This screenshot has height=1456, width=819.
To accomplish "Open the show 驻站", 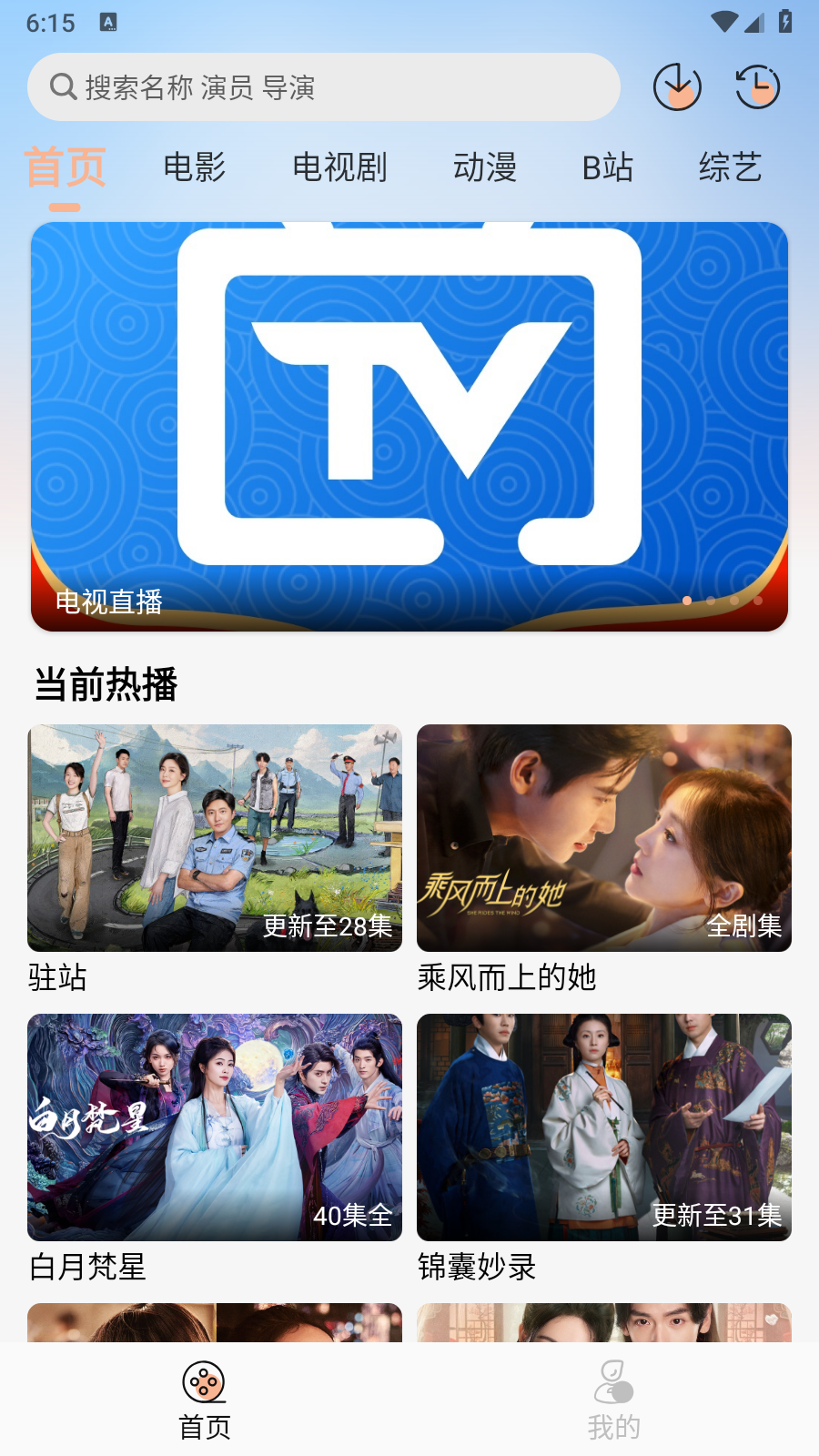I will (x=215, y=838).
